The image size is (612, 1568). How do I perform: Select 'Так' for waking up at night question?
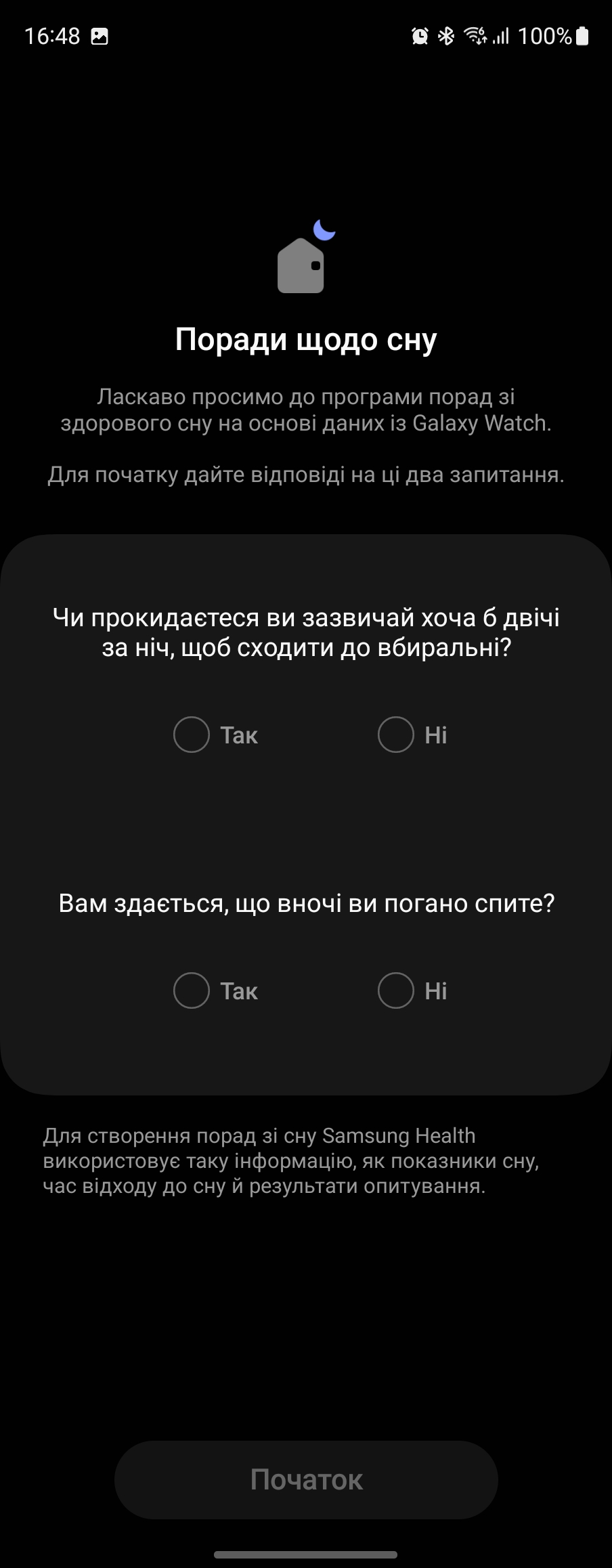coord(192,735)
